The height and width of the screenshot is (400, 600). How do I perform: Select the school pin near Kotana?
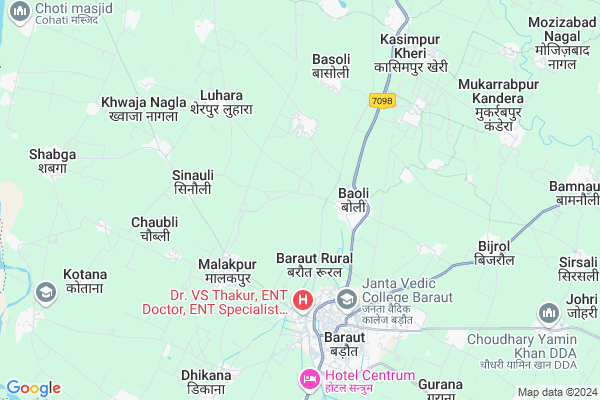(x=46, y=293)
